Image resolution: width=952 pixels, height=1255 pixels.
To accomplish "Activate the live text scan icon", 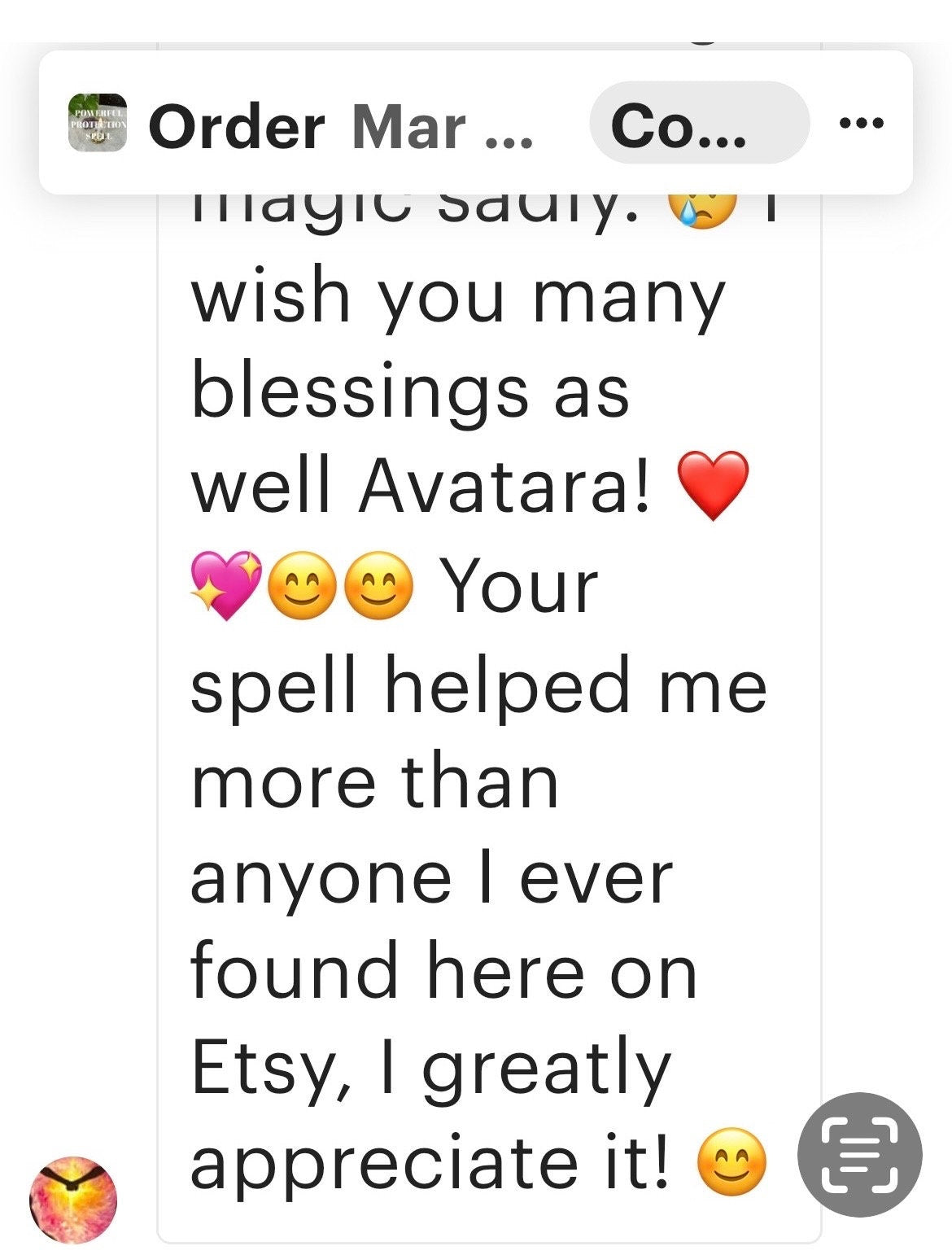I will [860, 1155].
